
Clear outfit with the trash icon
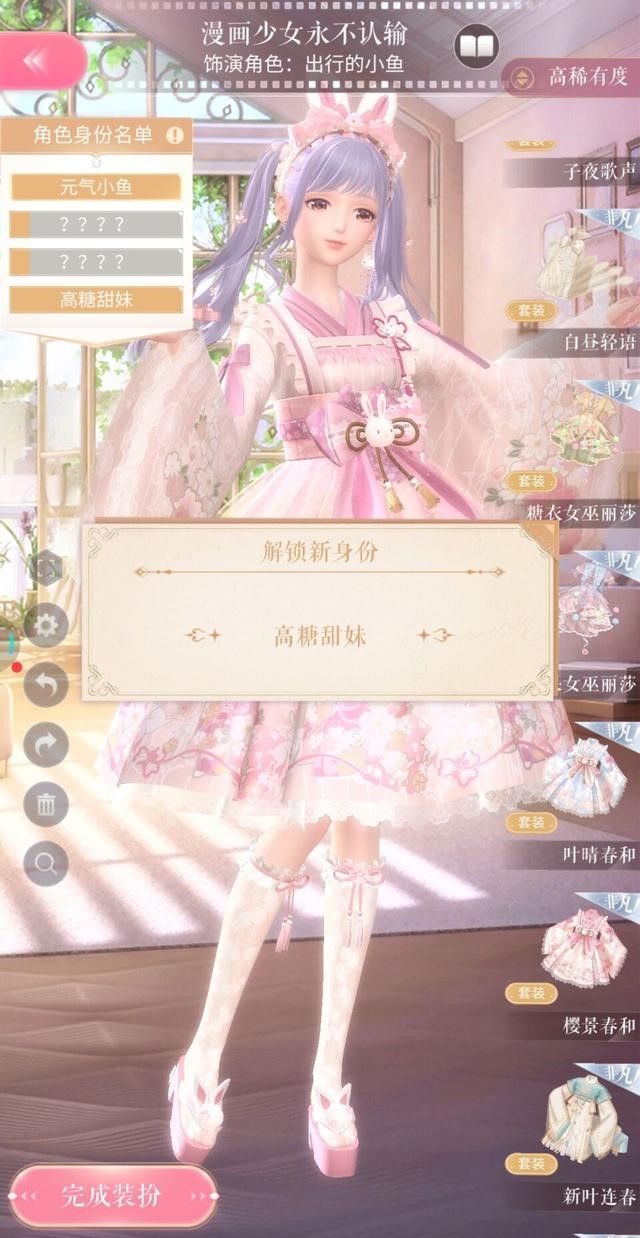(46, 804)
